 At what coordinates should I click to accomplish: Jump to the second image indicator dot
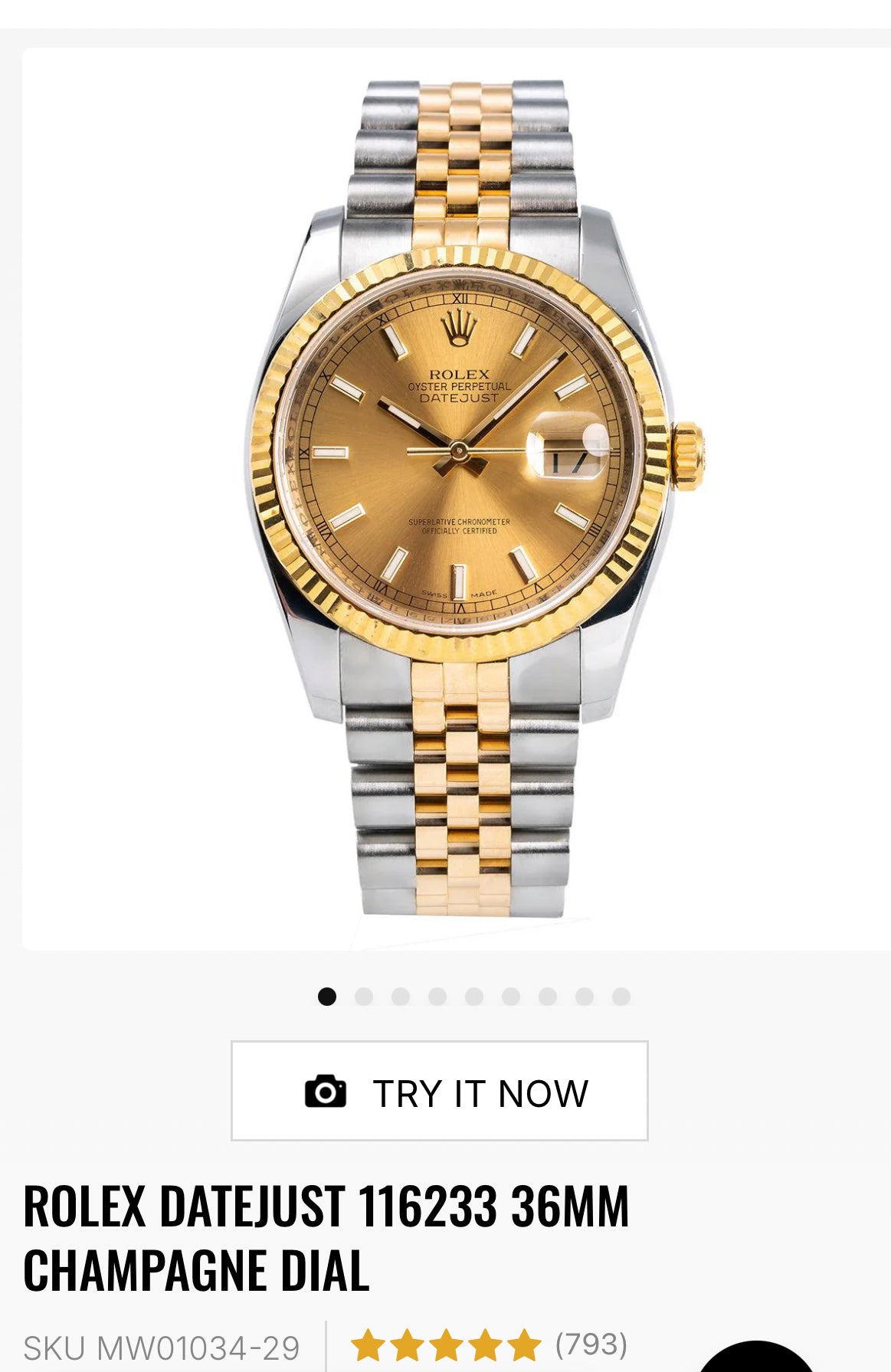pos(364,997)
